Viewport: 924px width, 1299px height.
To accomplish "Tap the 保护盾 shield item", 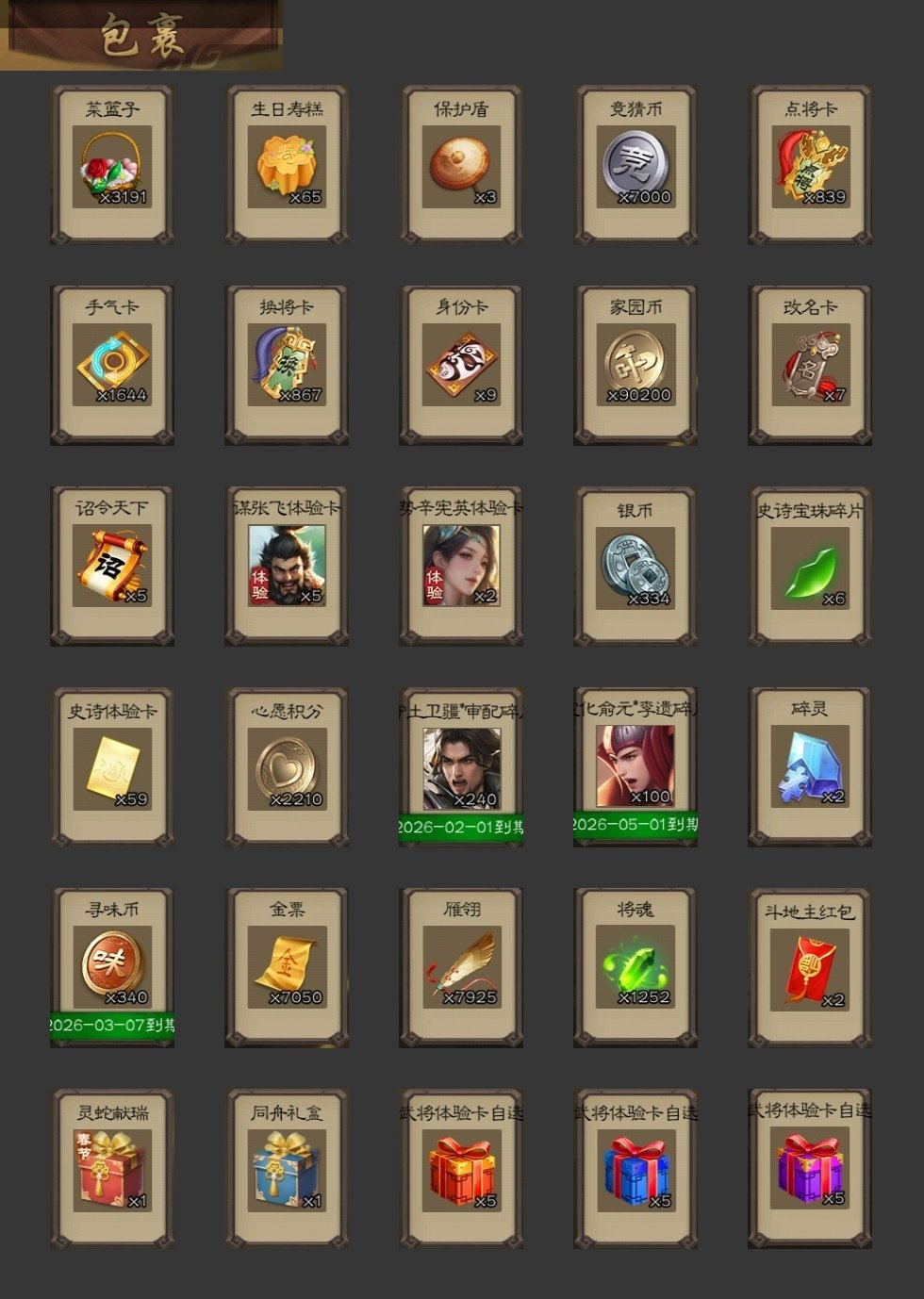I will pos(461,167).
